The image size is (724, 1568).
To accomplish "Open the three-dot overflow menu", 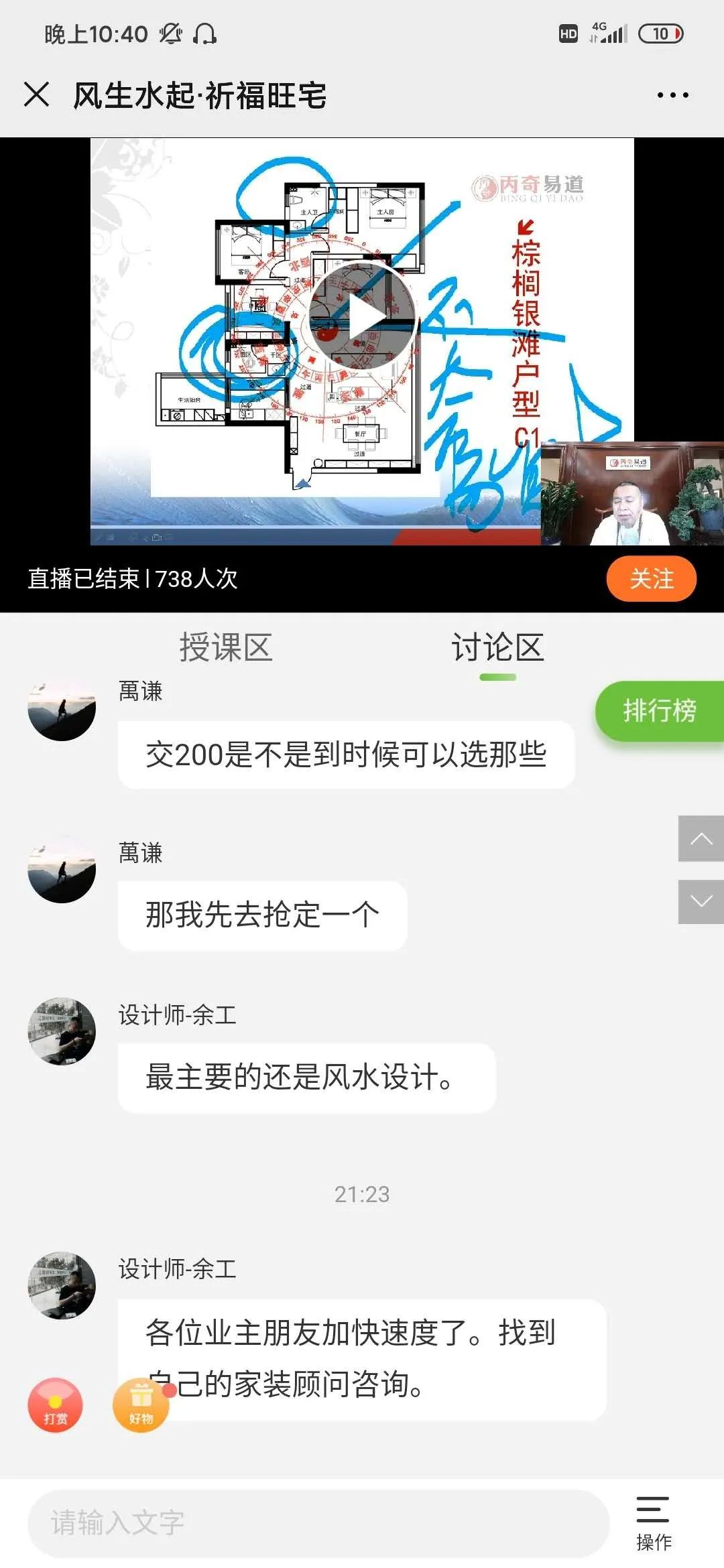I will click(672, 95).
